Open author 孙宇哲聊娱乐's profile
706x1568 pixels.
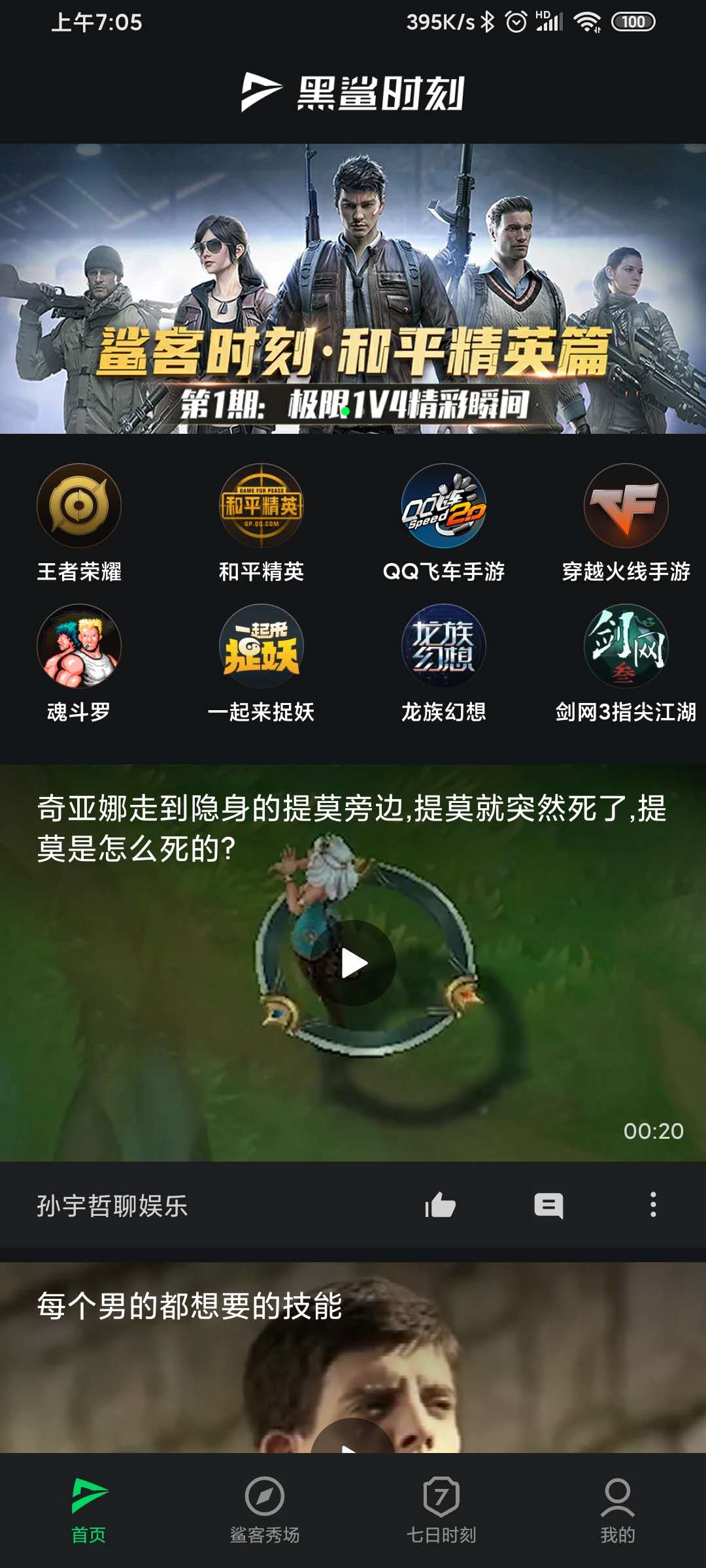pyautogui.click(x=112, y=1205)
